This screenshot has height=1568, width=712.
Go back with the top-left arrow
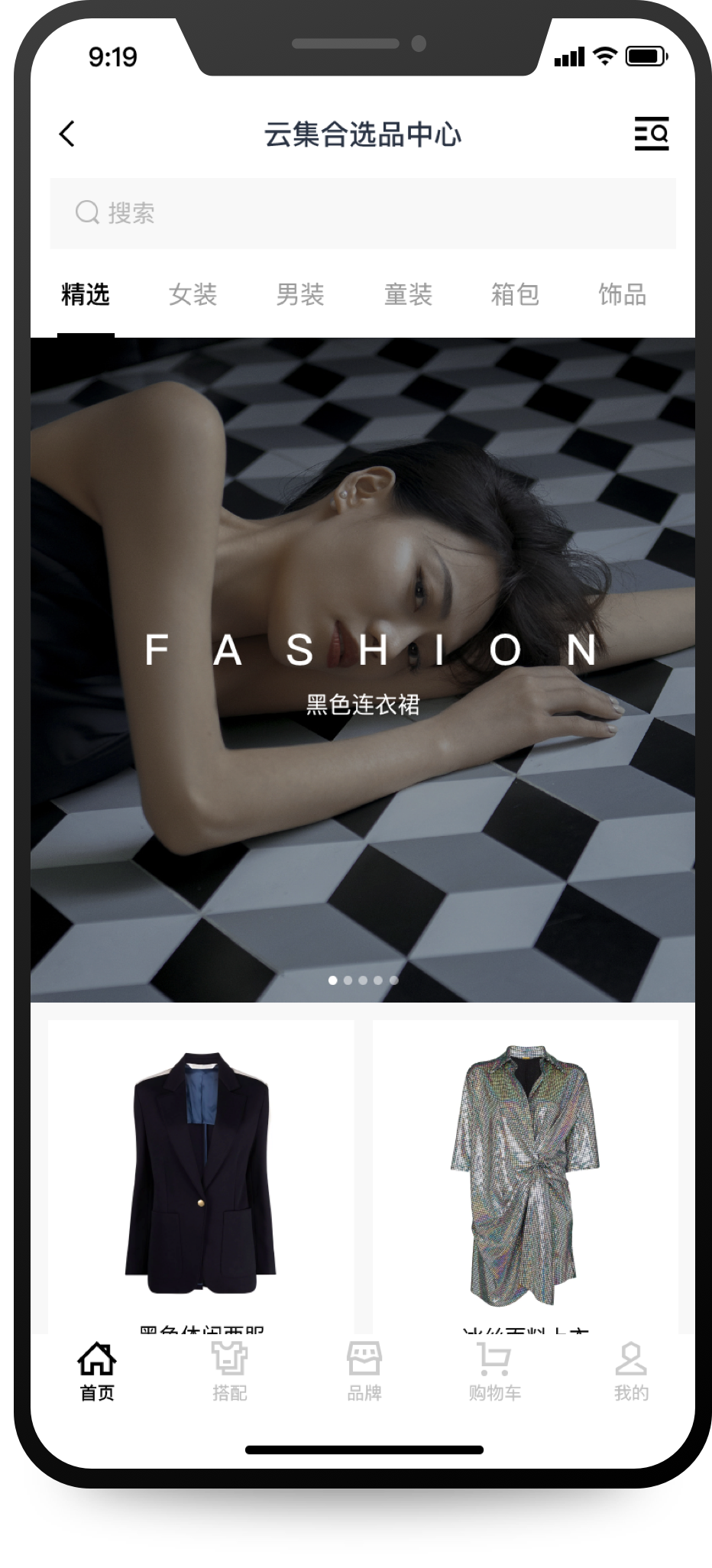coord(67,134)
